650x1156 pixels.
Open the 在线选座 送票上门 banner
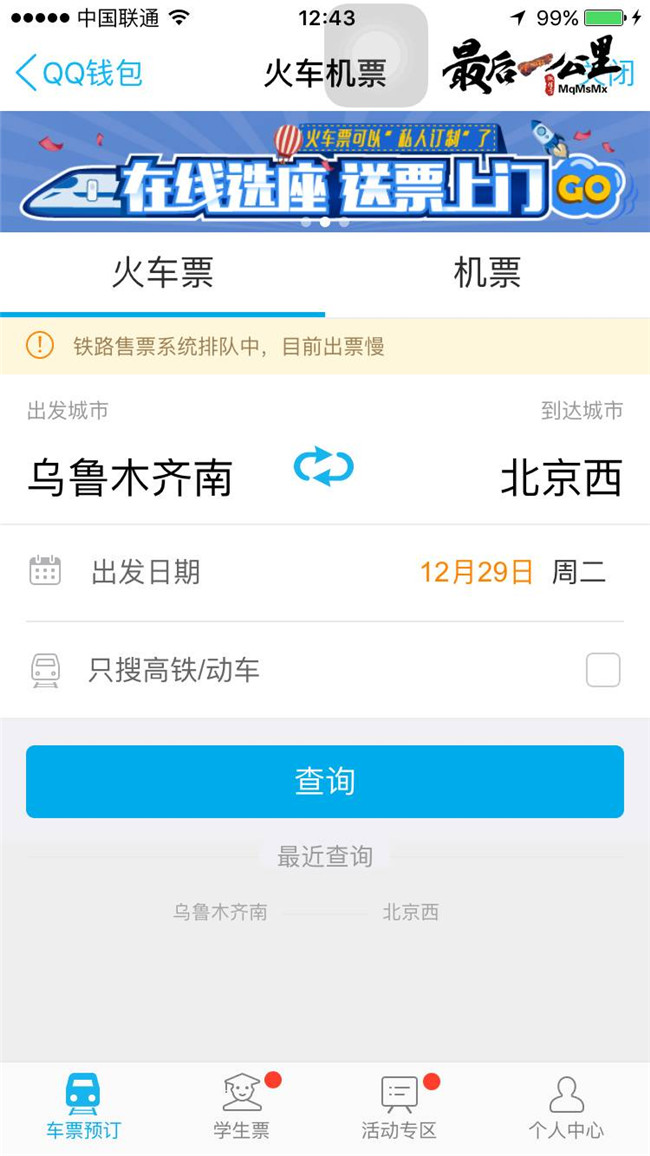point(325,172)
